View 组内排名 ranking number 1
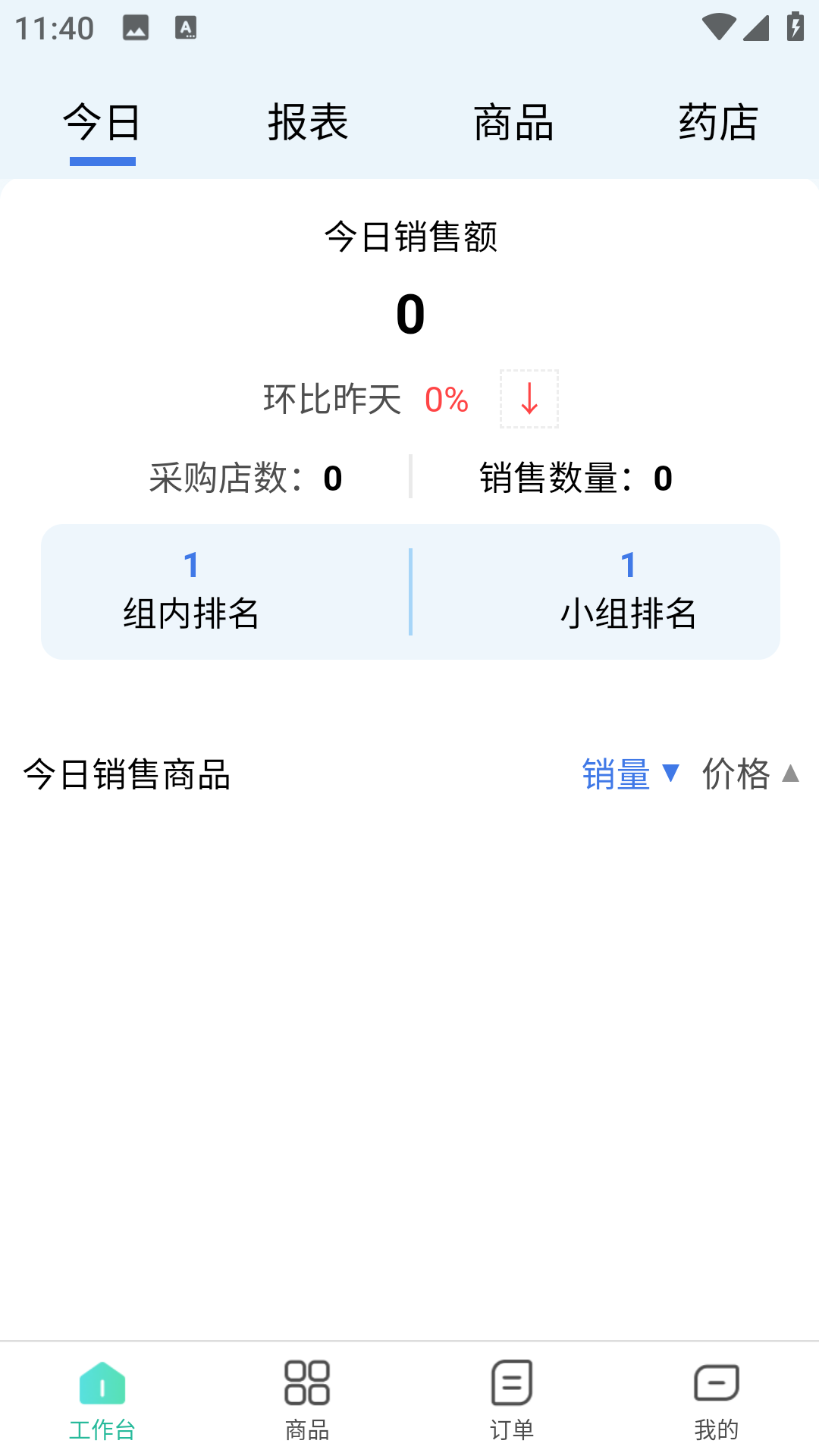 [190, 566]
